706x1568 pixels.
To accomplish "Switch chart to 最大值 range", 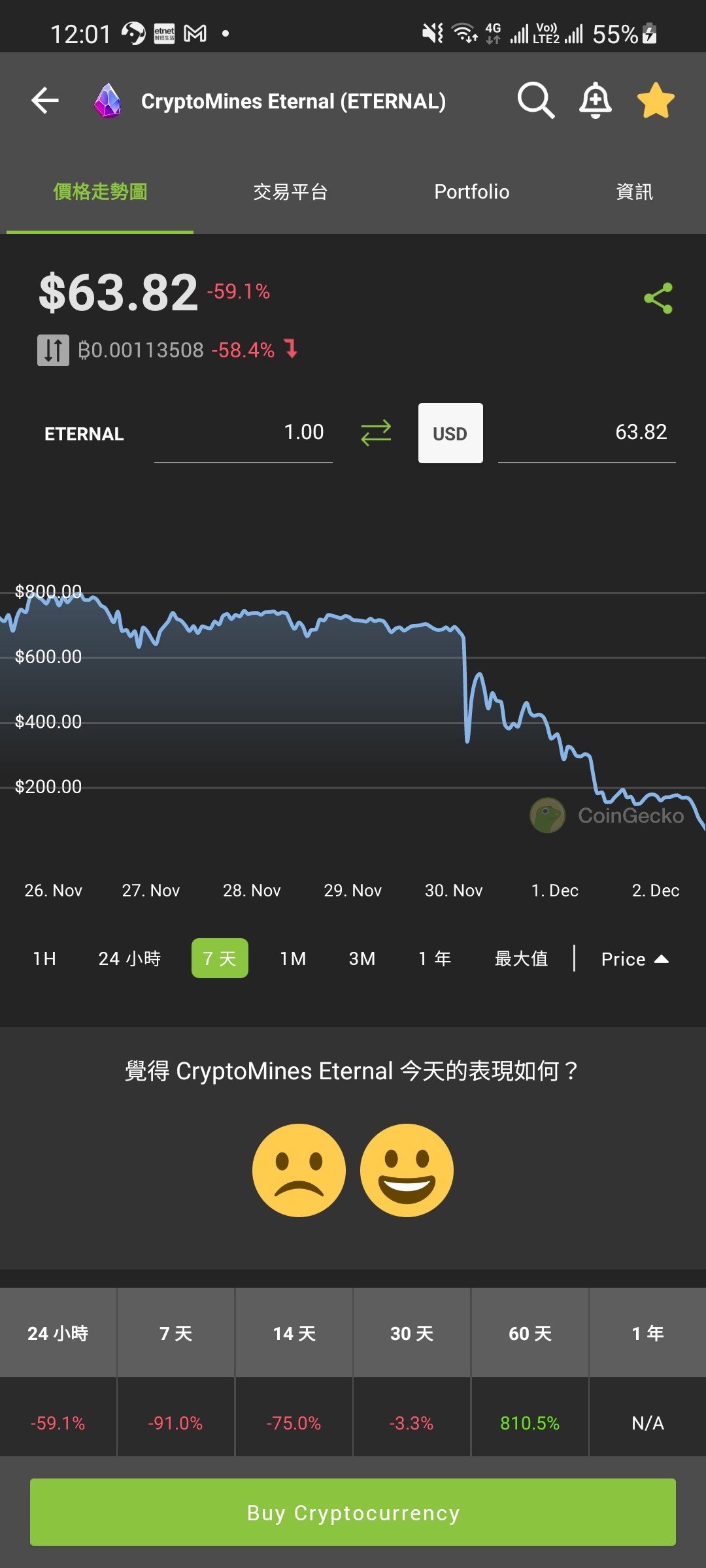I will (x=521, y=958).
